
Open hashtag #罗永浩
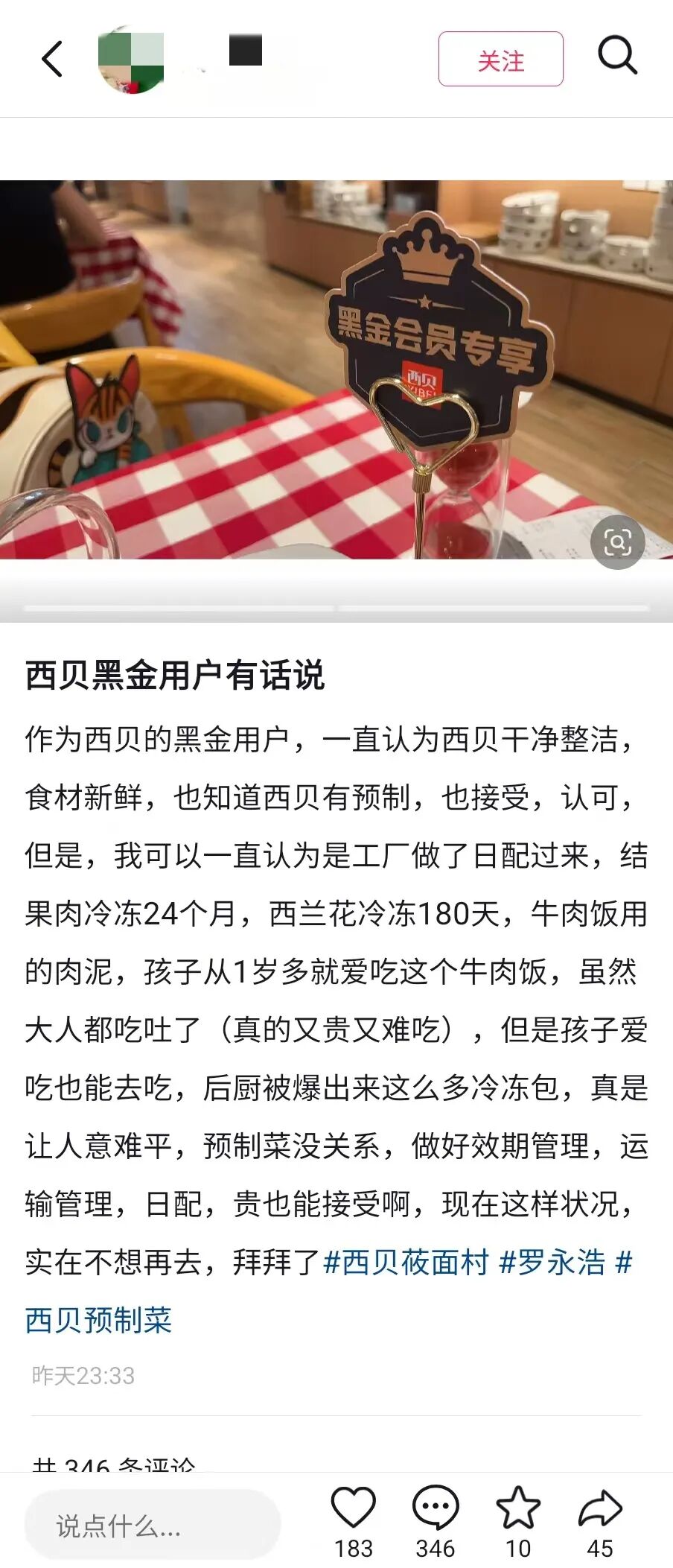coord(552,1262)
